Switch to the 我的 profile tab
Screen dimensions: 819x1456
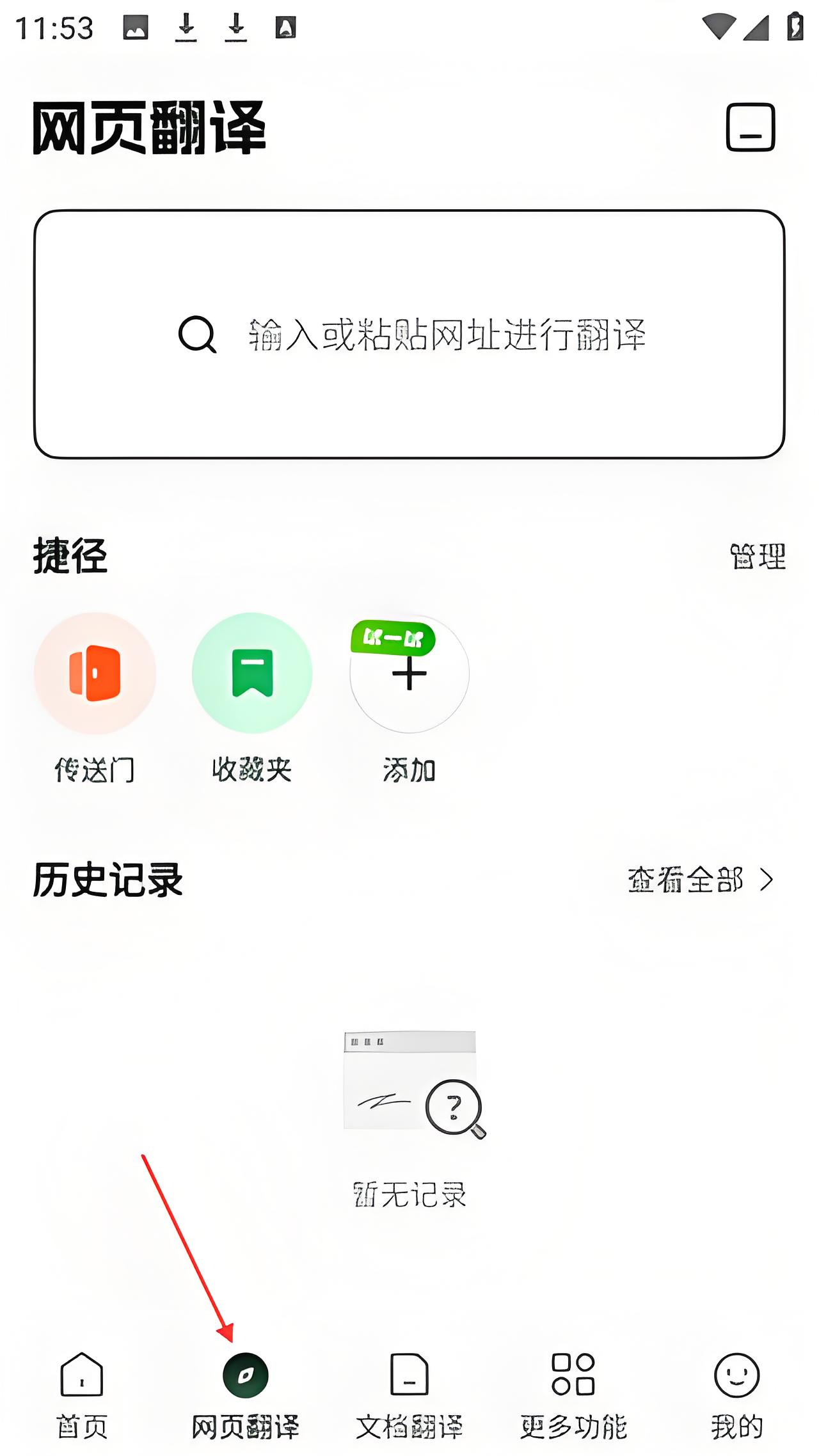pyautogui.click(x=737, y=1395)
